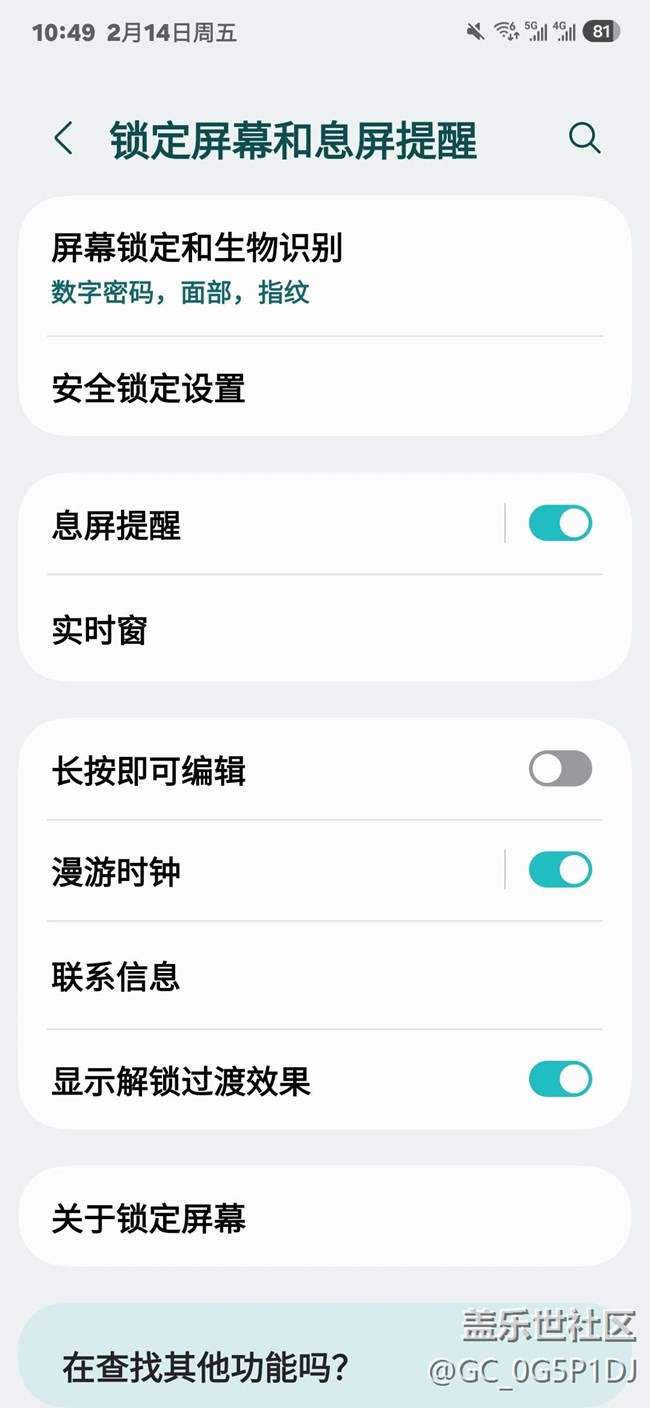Screen dimensions: 650x1408
Task: Turn off 显示解锁过渡效果
Action: tap(560, 1080)
